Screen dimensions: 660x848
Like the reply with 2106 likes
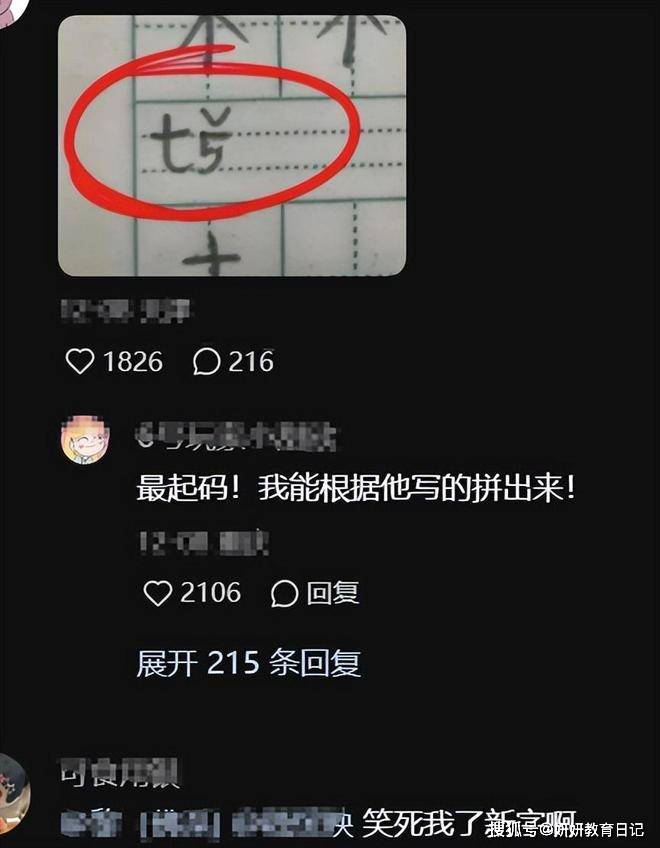pos(158,593)
